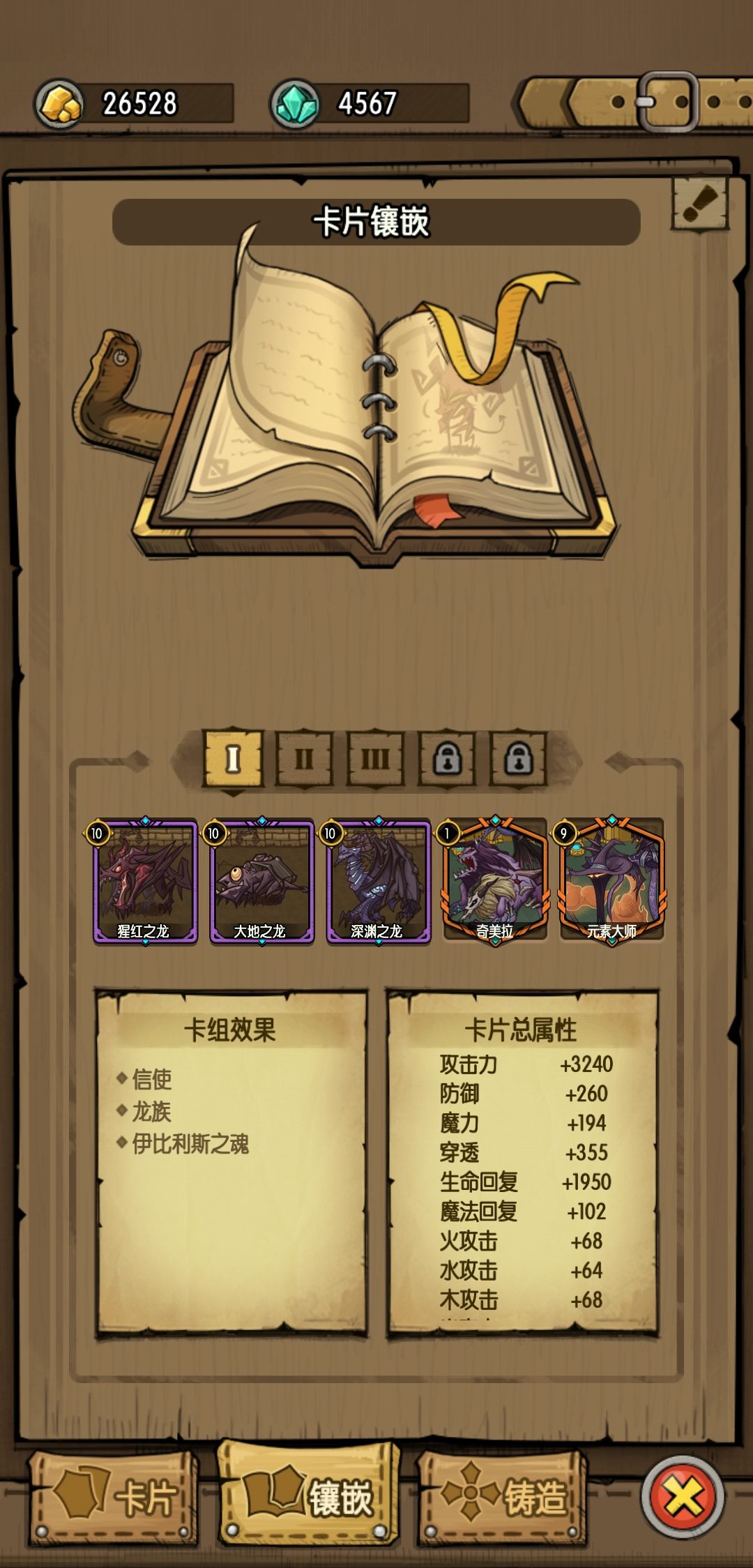The height and width of the screenshot is (1568, 753).
Task: Open the 元素大师 card
Action: 611,882
